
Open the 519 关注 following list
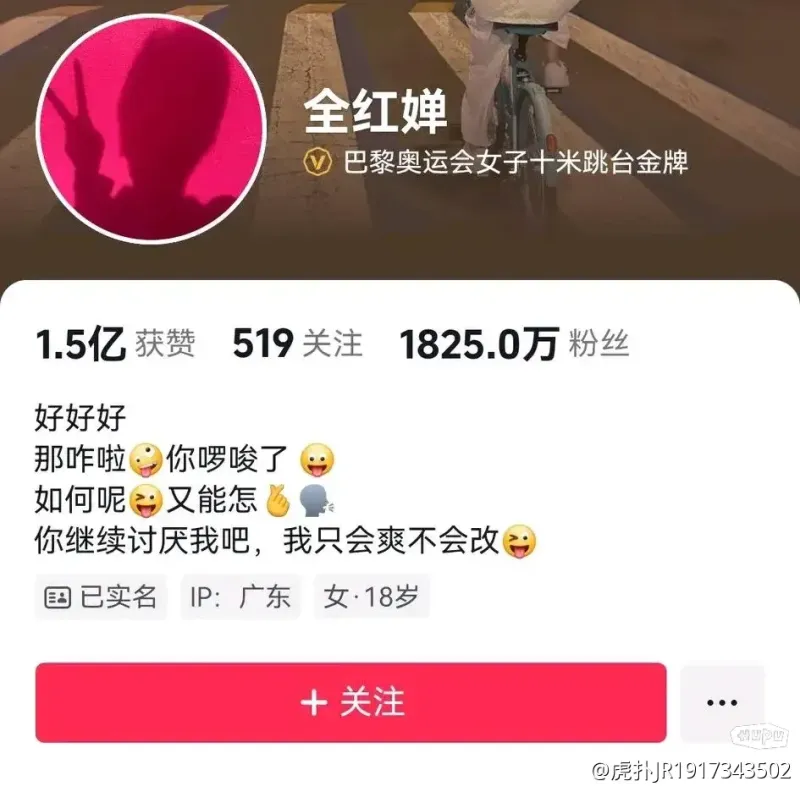coord(297,344)
